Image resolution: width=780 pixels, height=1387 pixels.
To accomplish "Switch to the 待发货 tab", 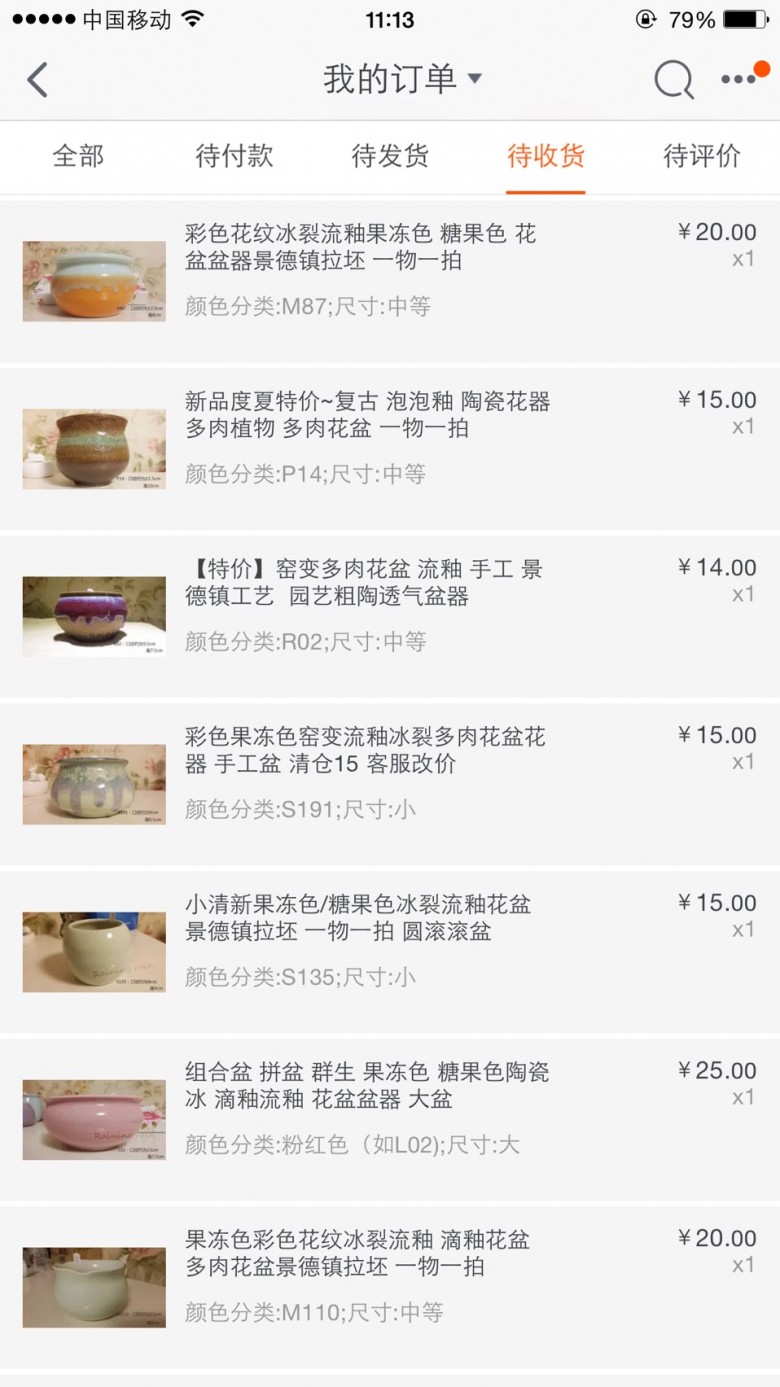I will 390,156.
